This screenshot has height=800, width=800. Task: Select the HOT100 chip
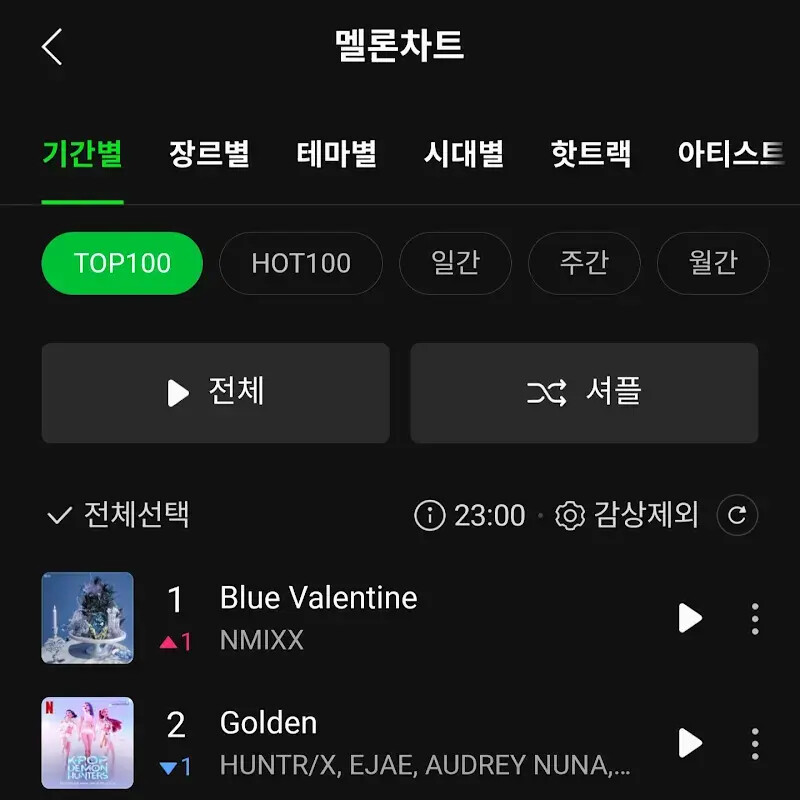tap(301, 263)
